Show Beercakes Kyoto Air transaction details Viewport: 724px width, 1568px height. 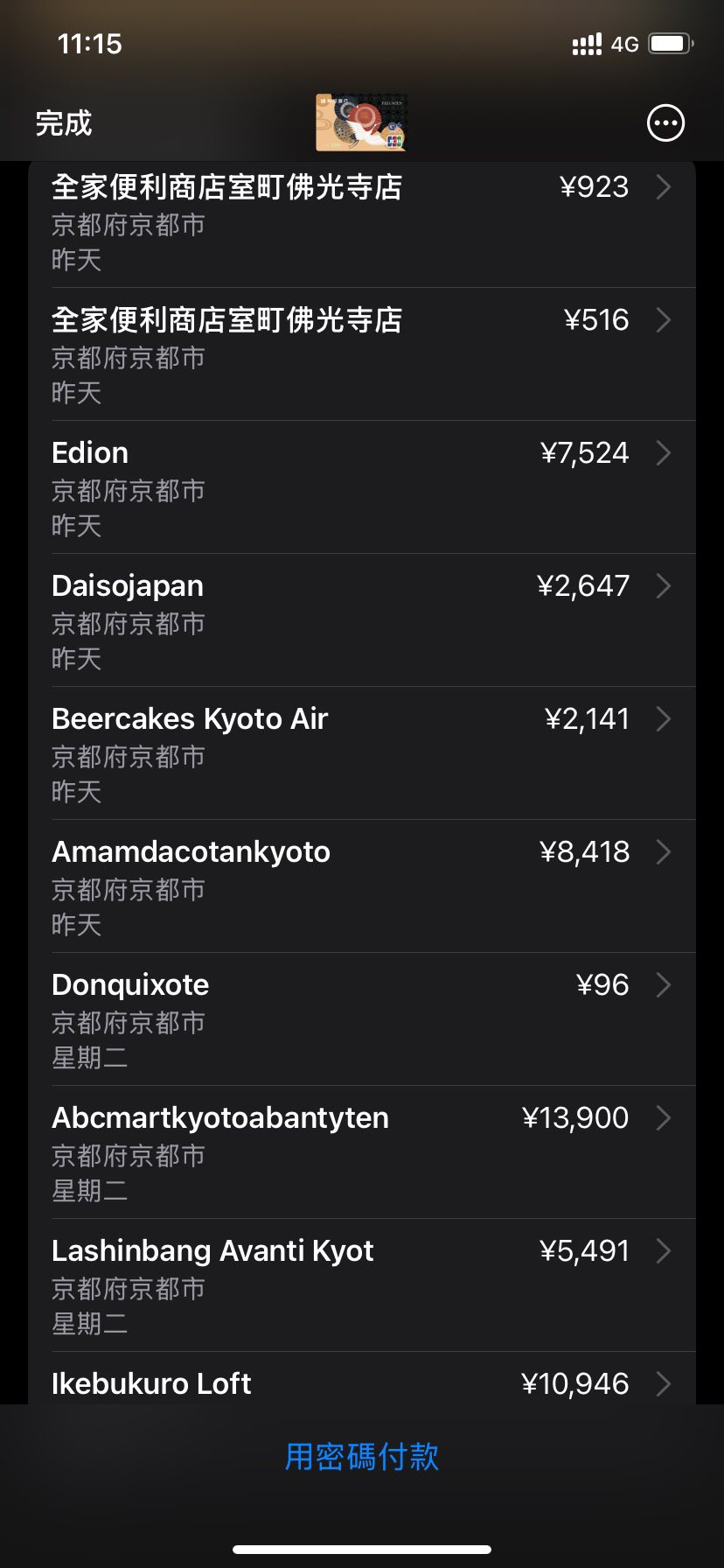[362, 754]
